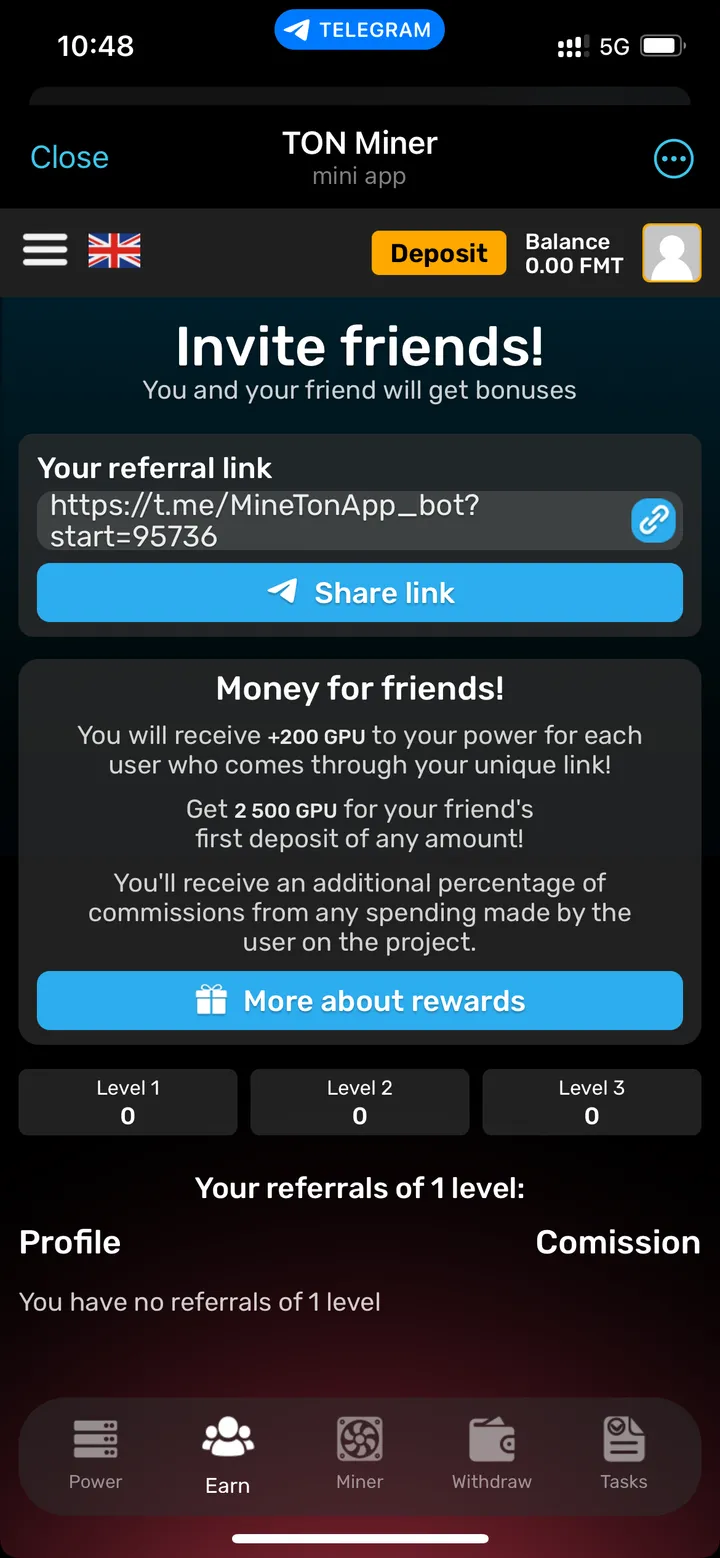720x1558 pixels.
Task: Close the TON Miner mini app
Action: (x=69, y=157)
